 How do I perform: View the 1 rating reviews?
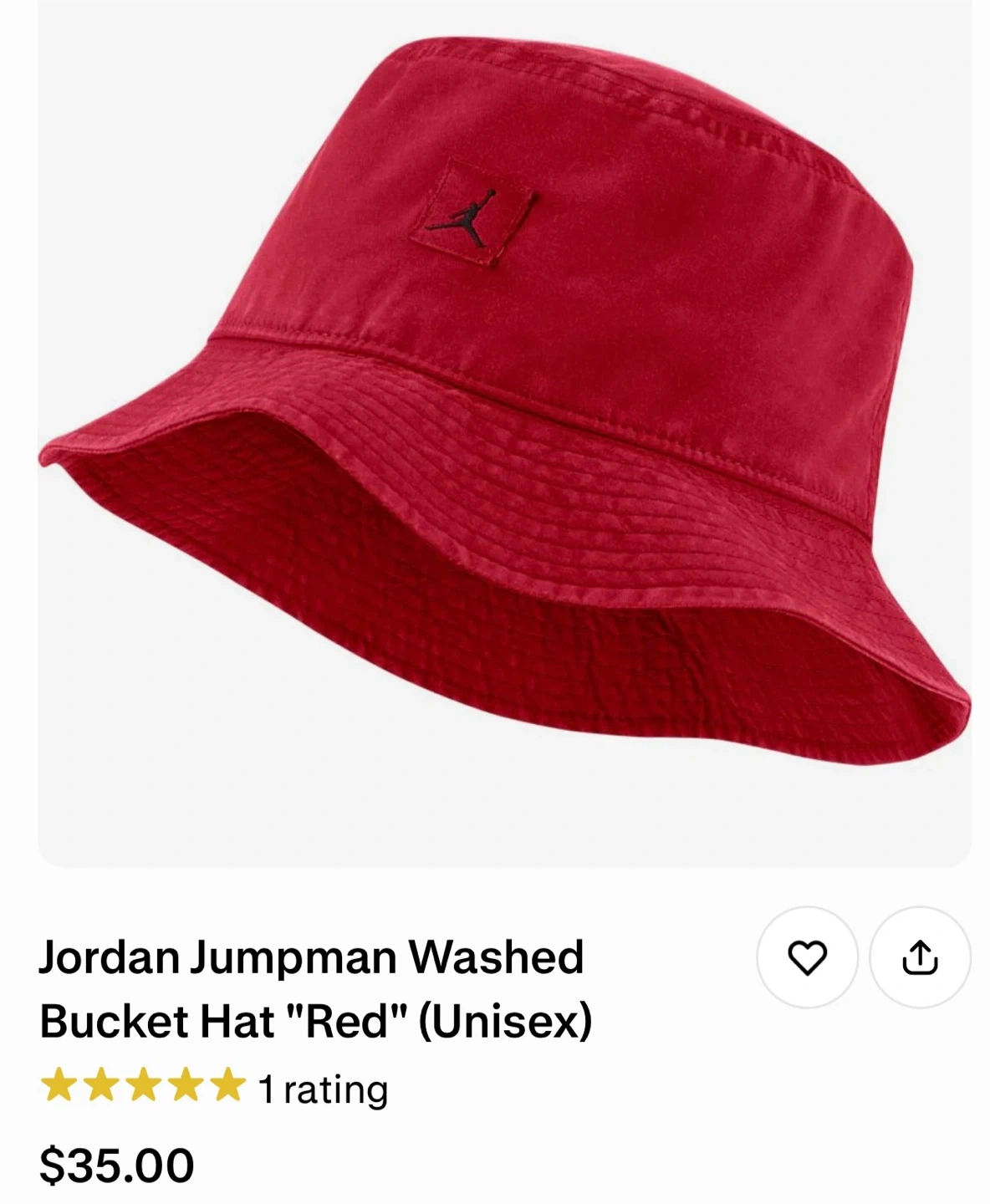323,1089
